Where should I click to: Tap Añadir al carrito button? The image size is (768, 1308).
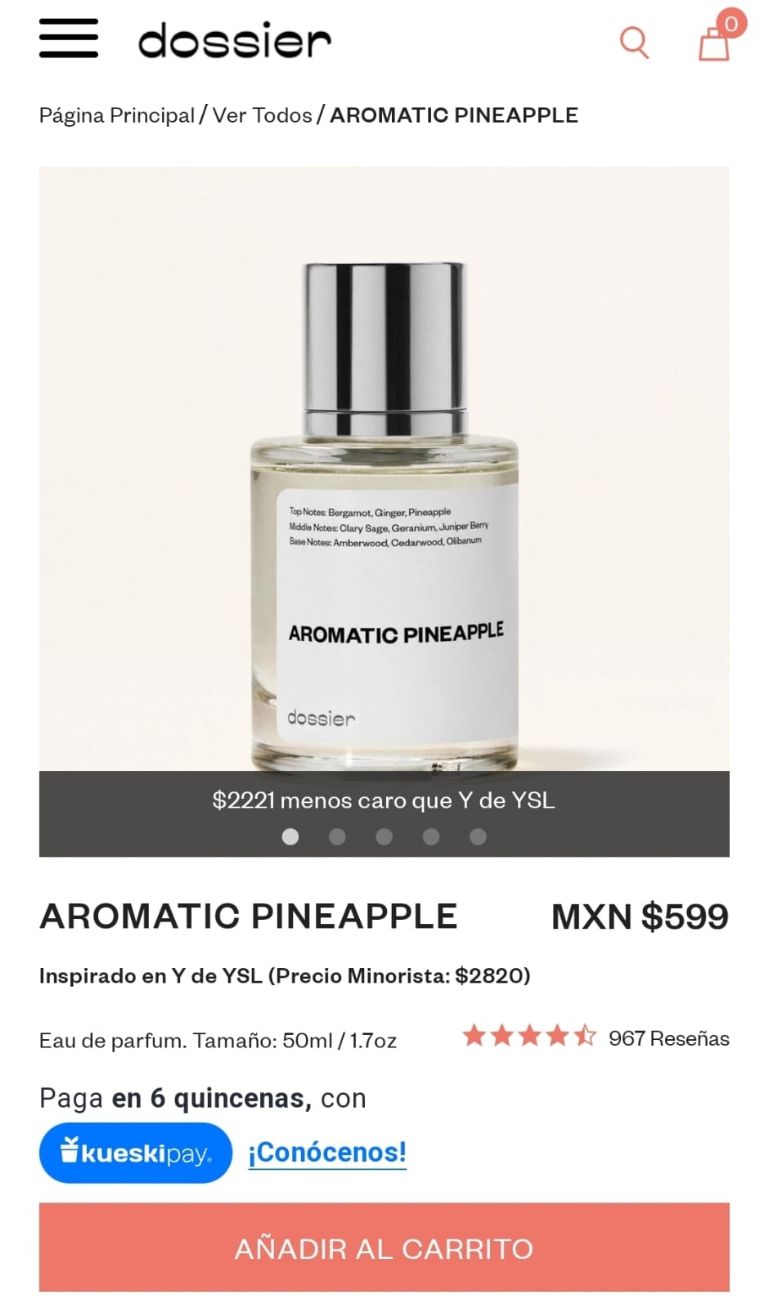pos(384,1248)
